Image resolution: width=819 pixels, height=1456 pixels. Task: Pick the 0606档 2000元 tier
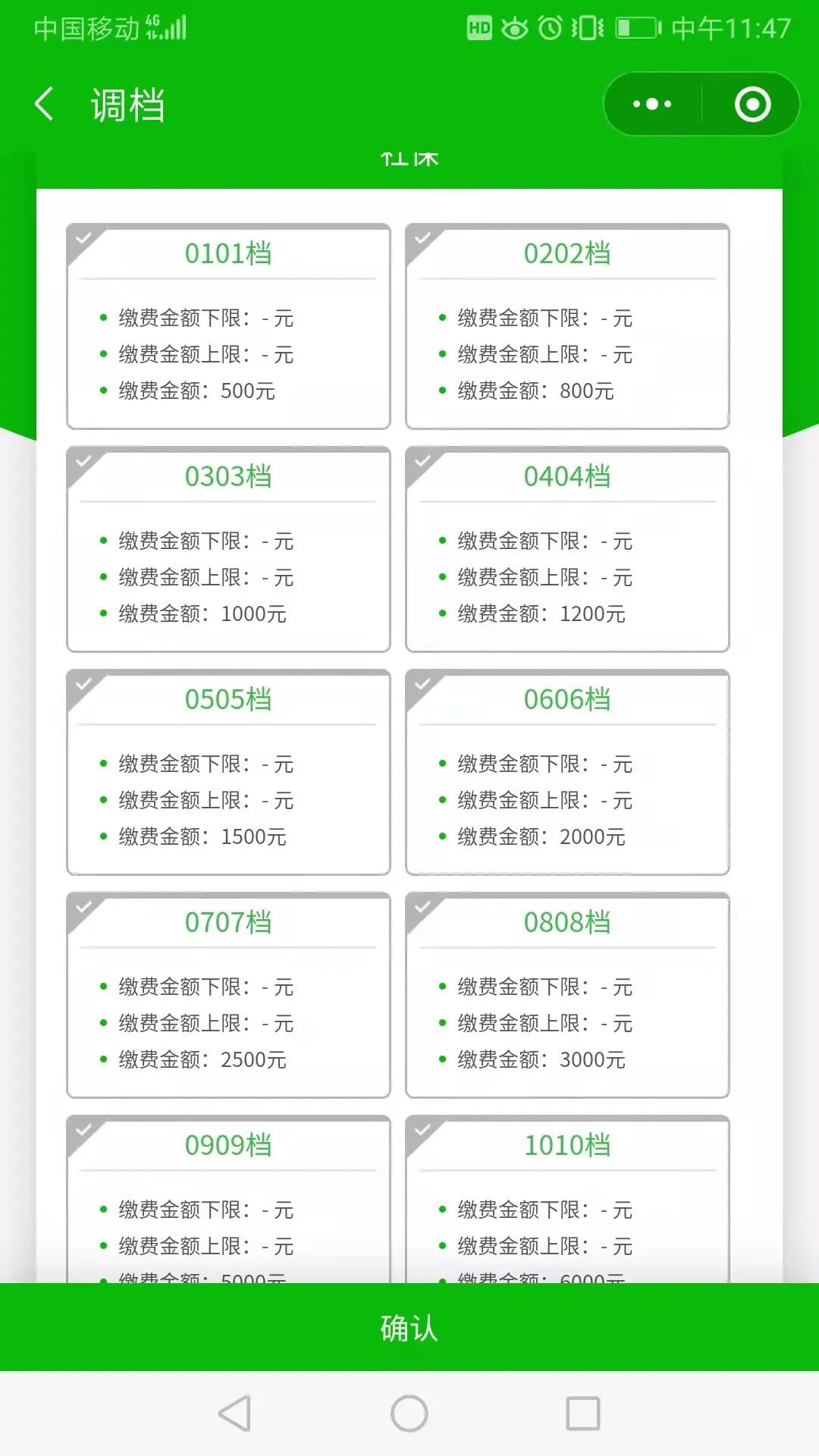[567, 772]
